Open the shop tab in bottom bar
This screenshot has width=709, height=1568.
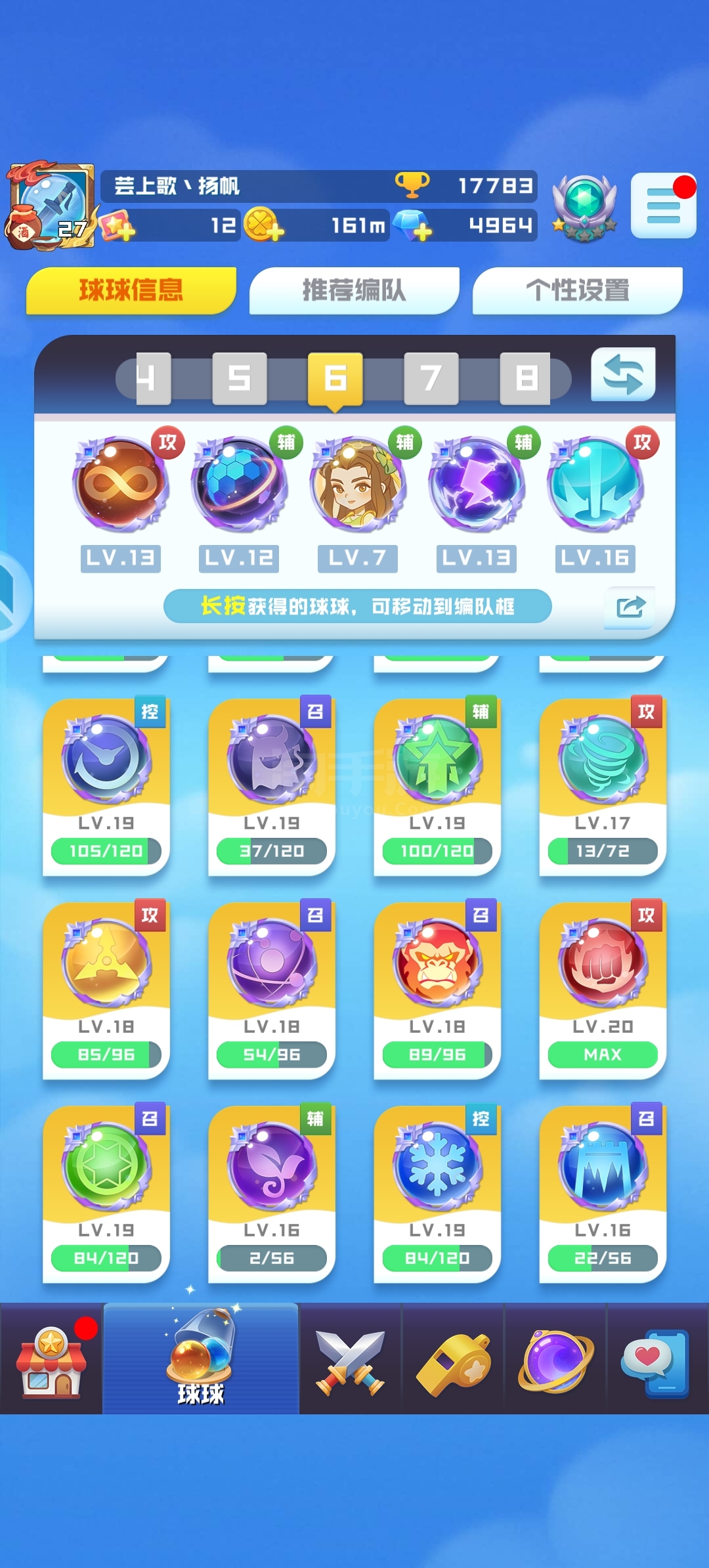click(x=51, y=1359)
